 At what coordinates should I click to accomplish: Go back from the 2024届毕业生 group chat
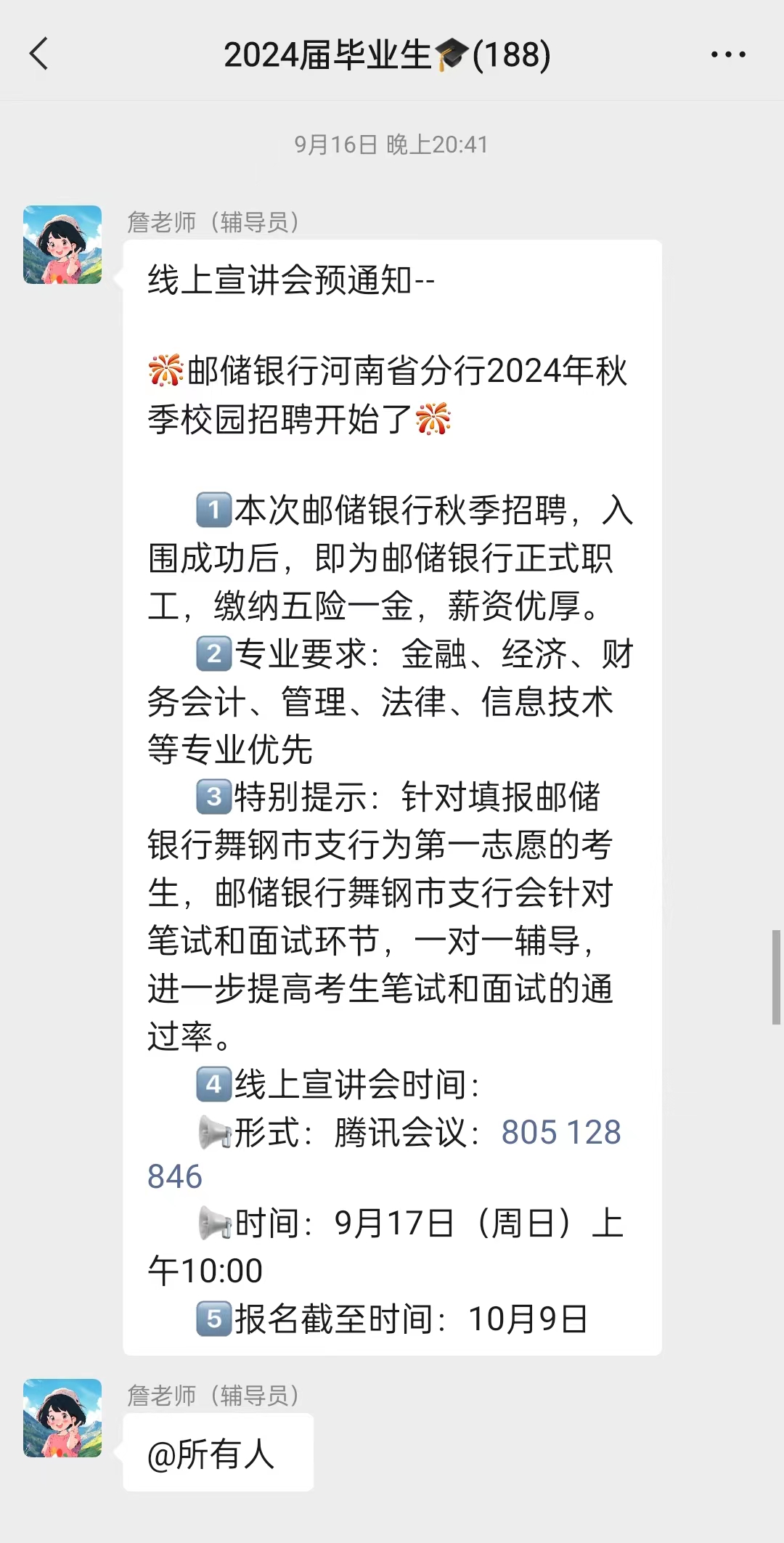(39, 54)
